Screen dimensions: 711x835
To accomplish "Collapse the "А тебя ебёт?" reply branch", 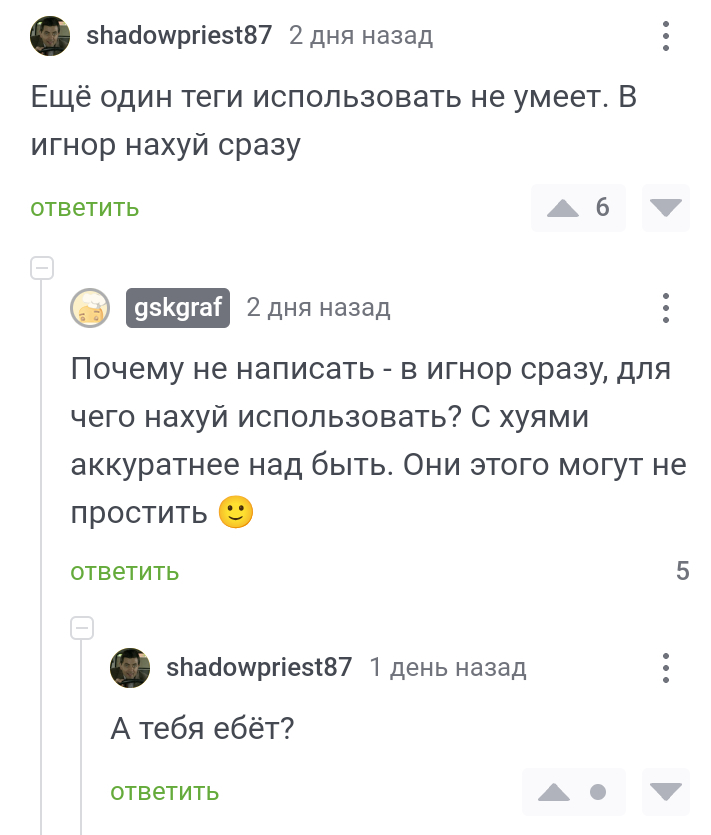I will point(81,628).
